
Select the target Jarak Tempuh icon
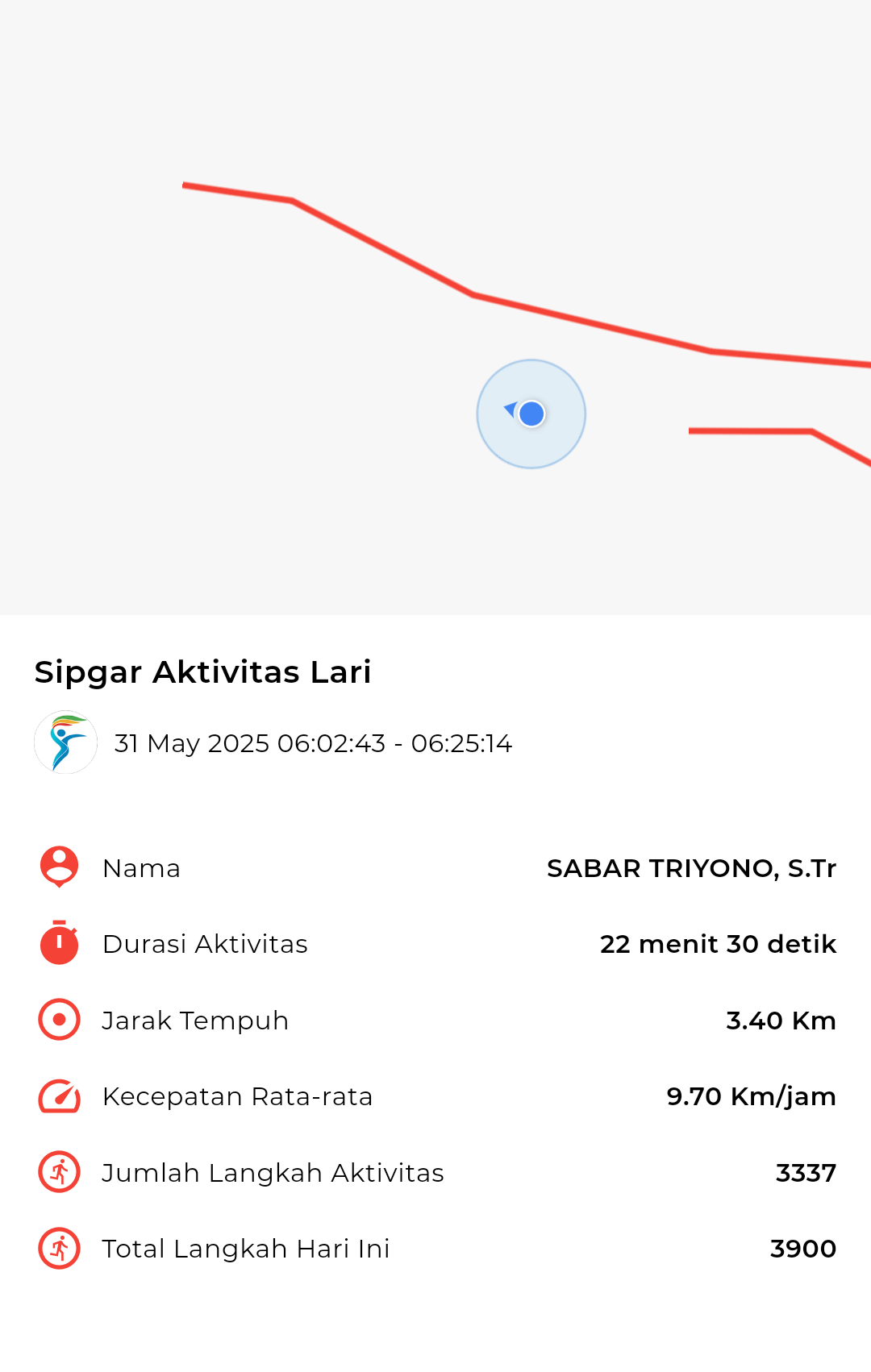point(57,1019)
